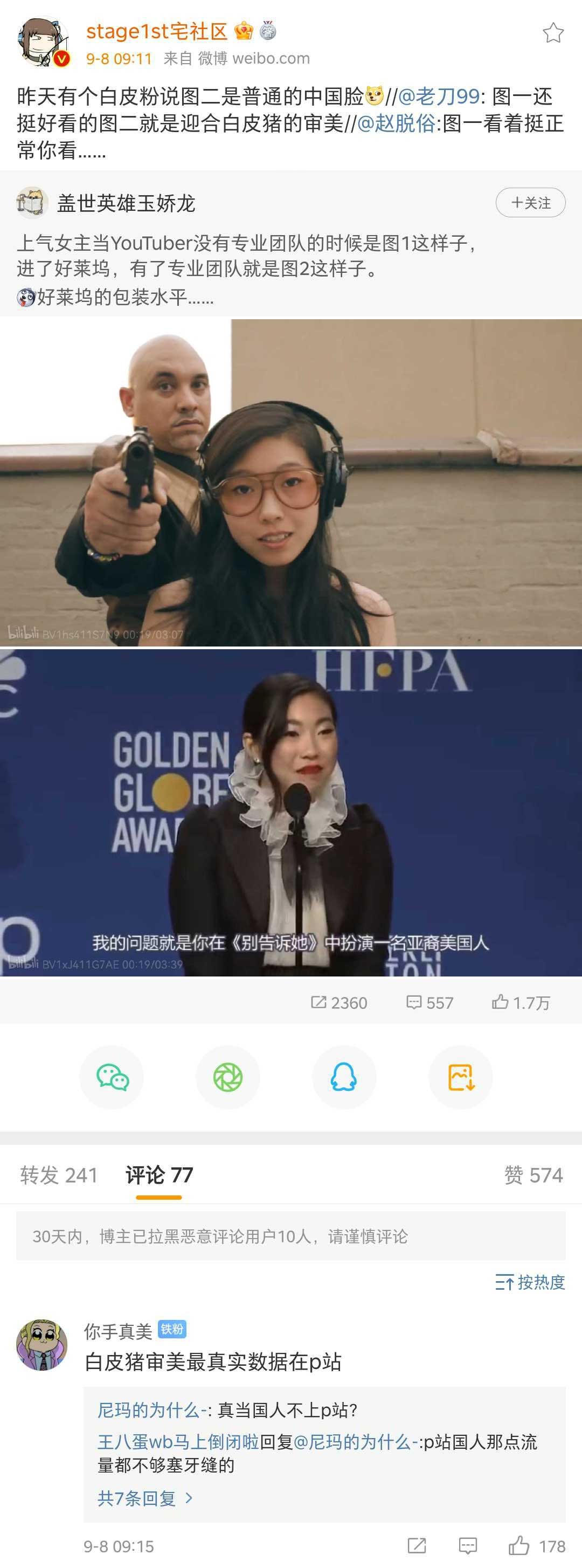View the first image with the gun

[290, 482]
